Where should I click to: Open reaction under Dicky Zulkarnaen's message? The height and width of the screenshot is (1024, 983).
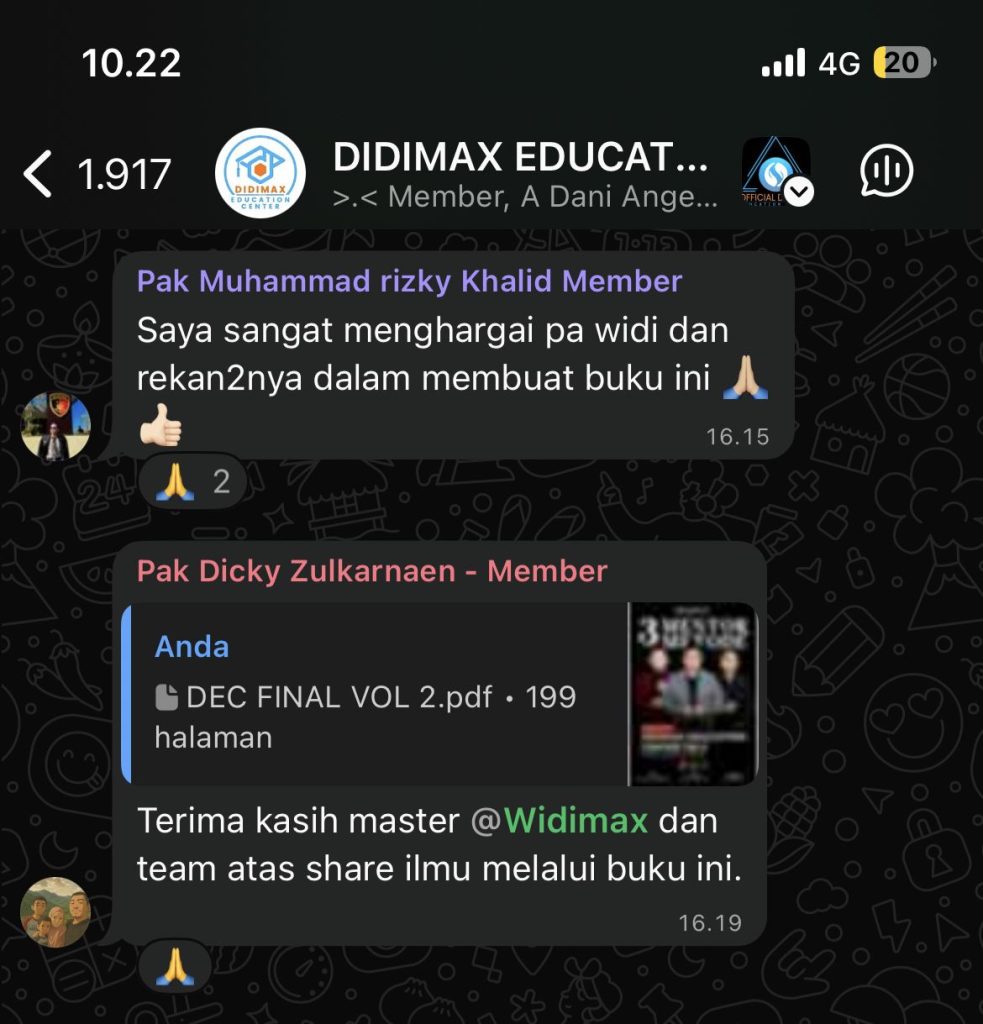pos(175,967)
